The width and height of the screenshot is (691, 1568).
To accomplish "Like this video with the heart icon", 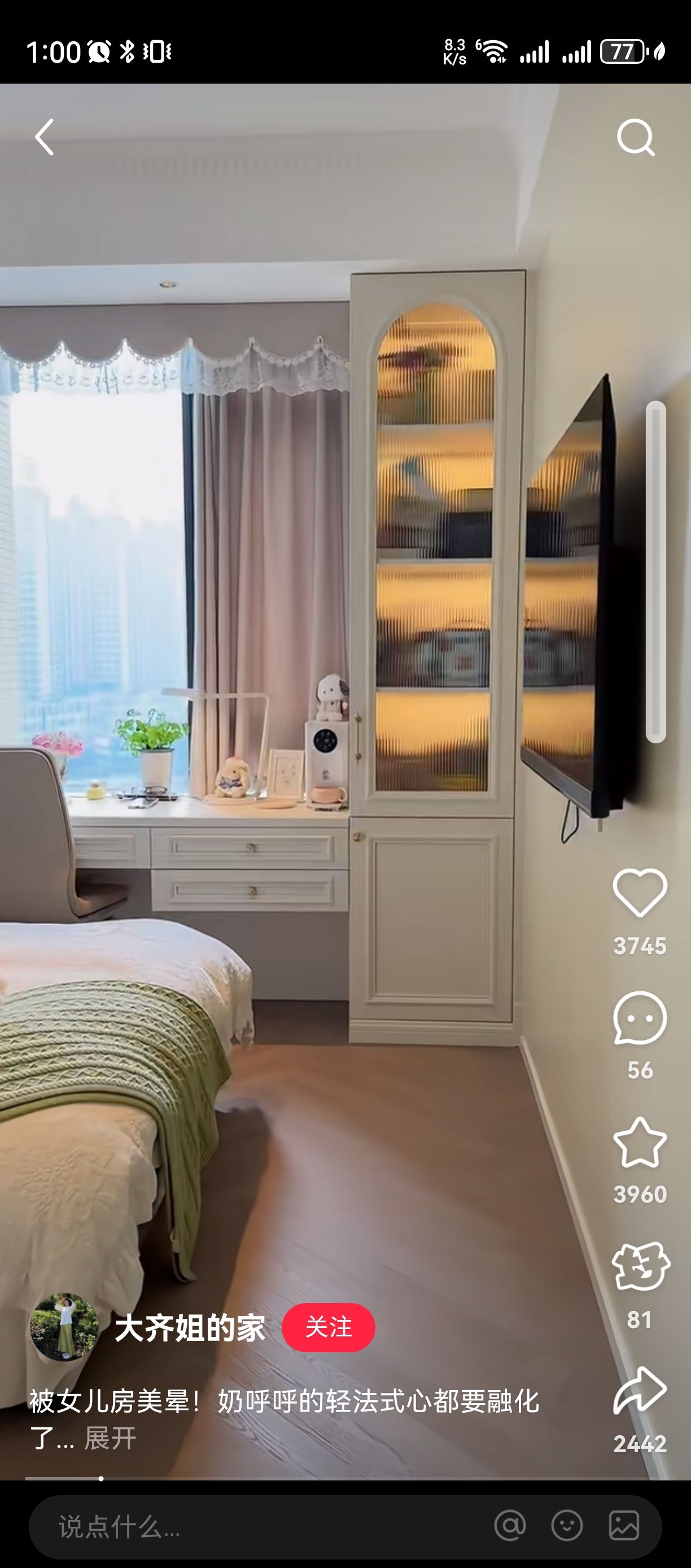I will pos(640,892).
